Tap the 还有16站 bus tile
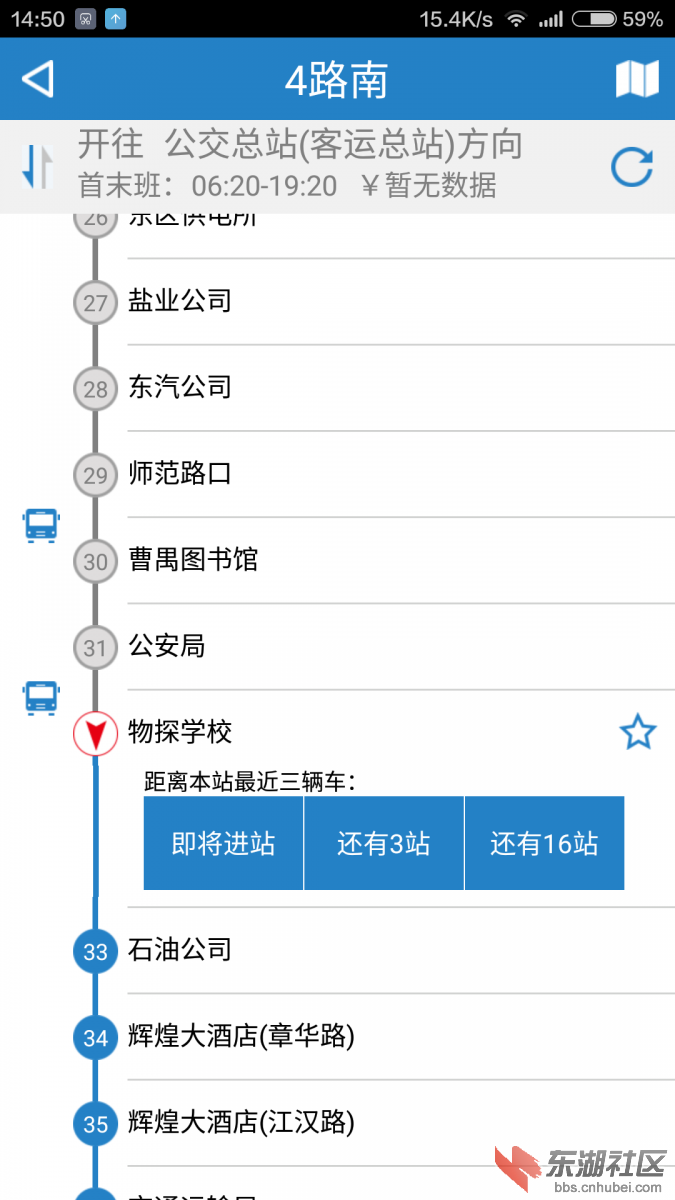Viewport: 675px width, 1200px height. [x=544, y=843]
